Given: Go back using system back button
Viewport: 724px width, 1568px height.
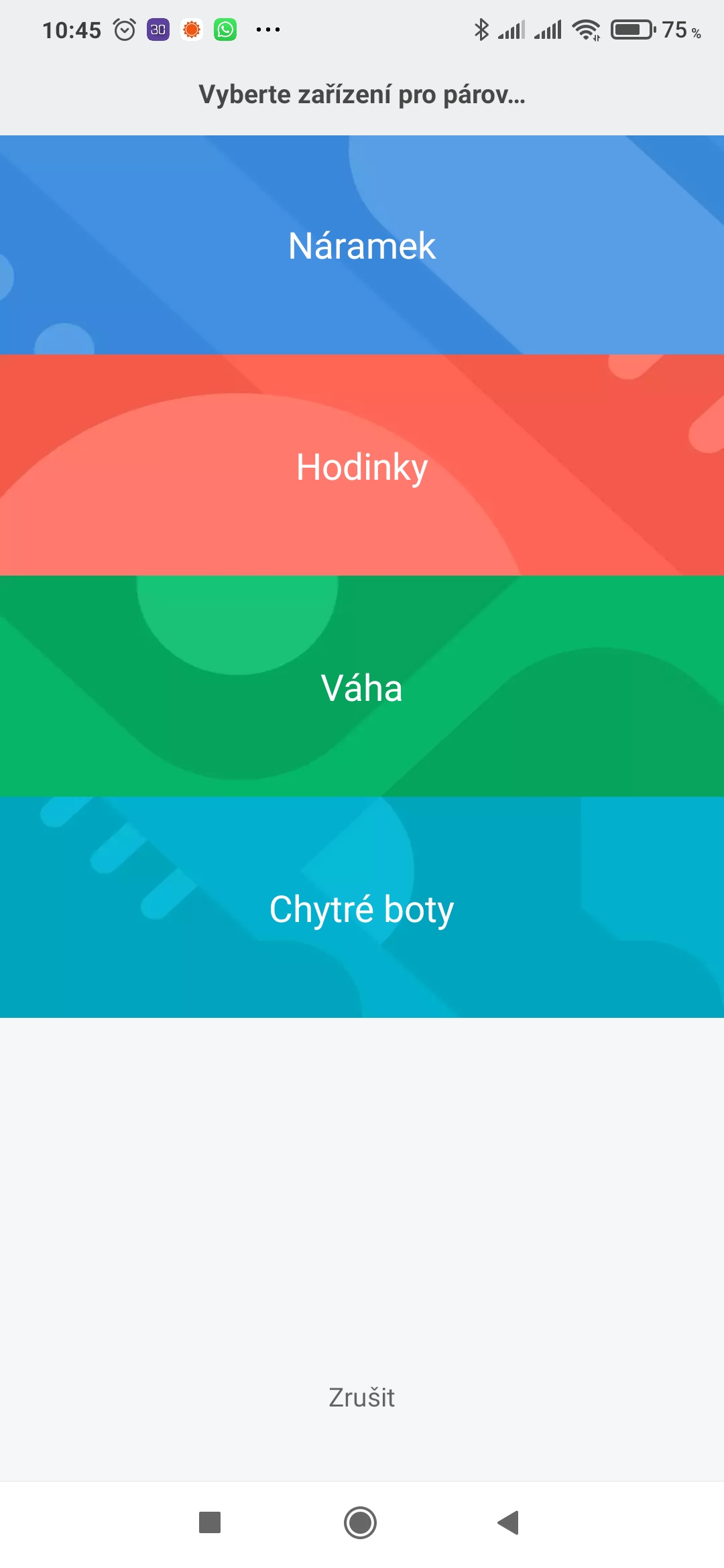Looking at the screenshot, I should tap(509, 1522).
